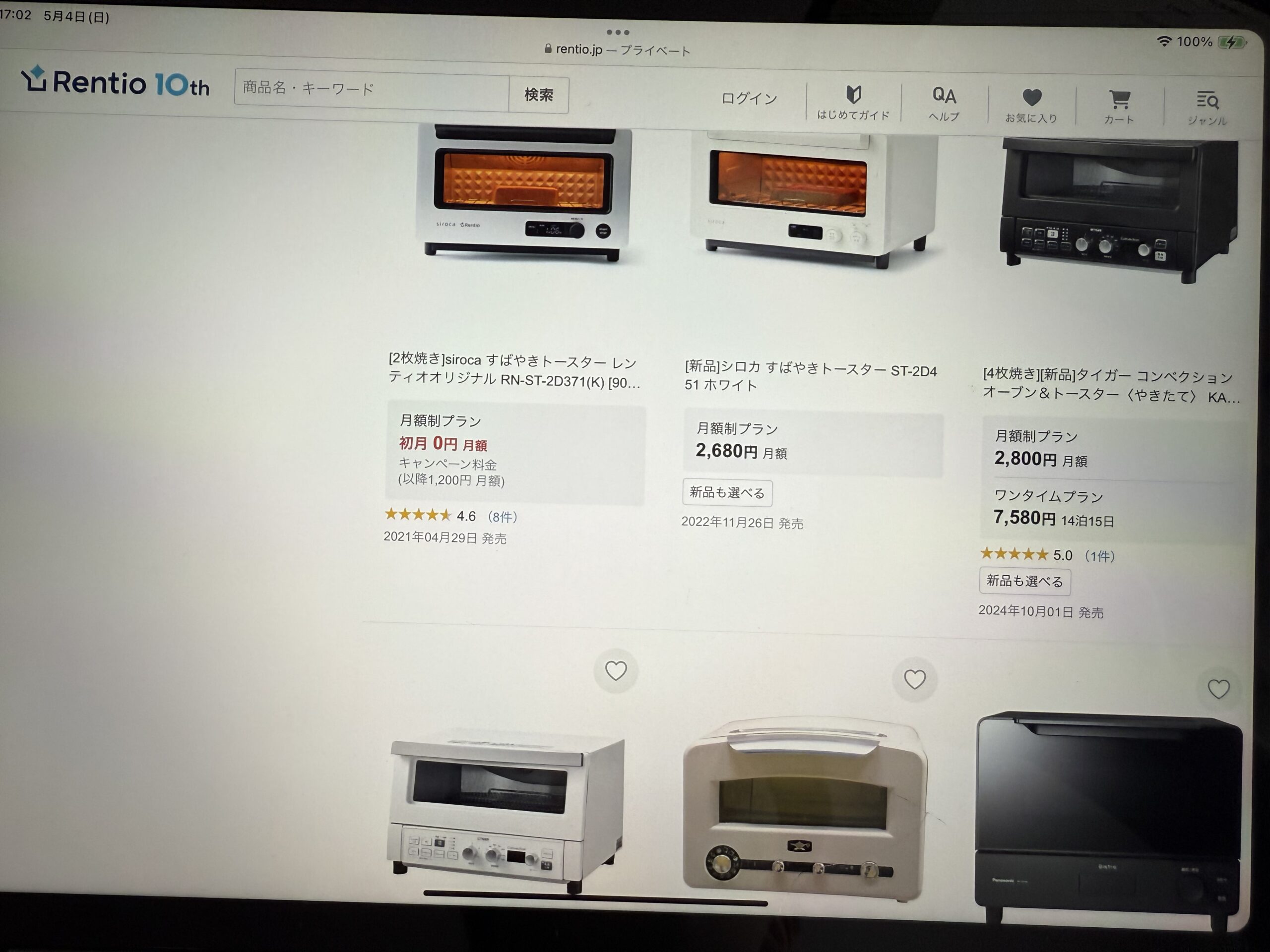Viewport: 1270px width, 952px height.
Task: Open the Safari three-dot multitasking menu
Action: 618,33
